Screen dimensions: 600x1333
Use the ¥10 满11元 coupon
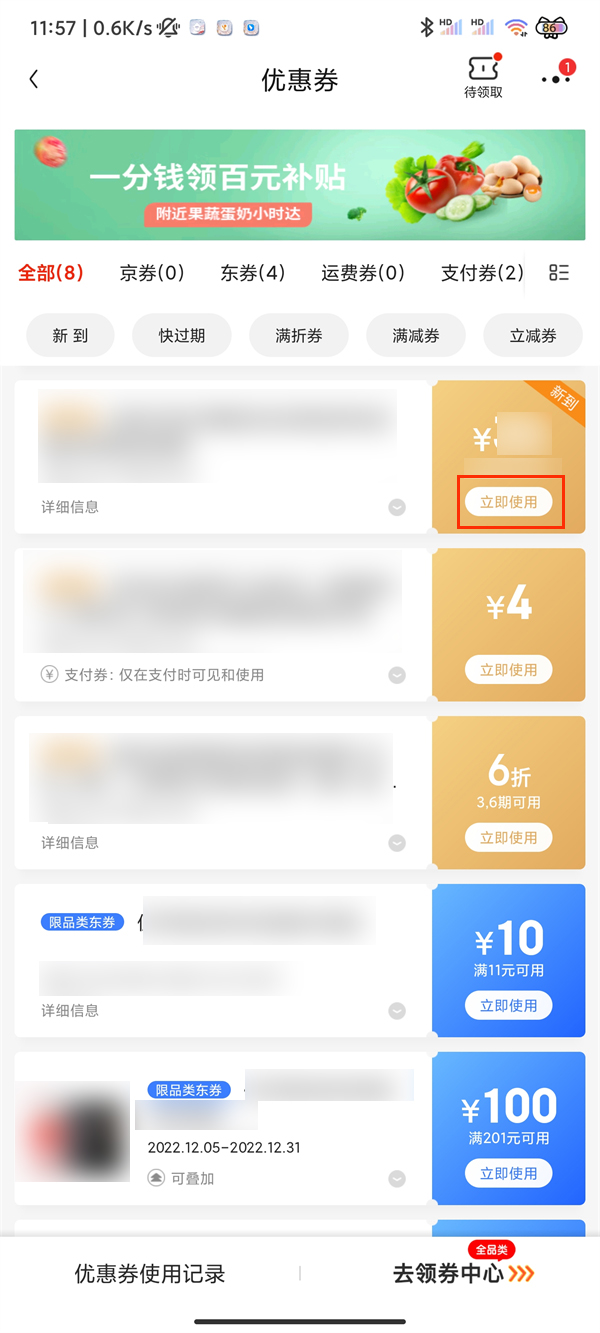pyautogui.click(x=508, y=1006)
